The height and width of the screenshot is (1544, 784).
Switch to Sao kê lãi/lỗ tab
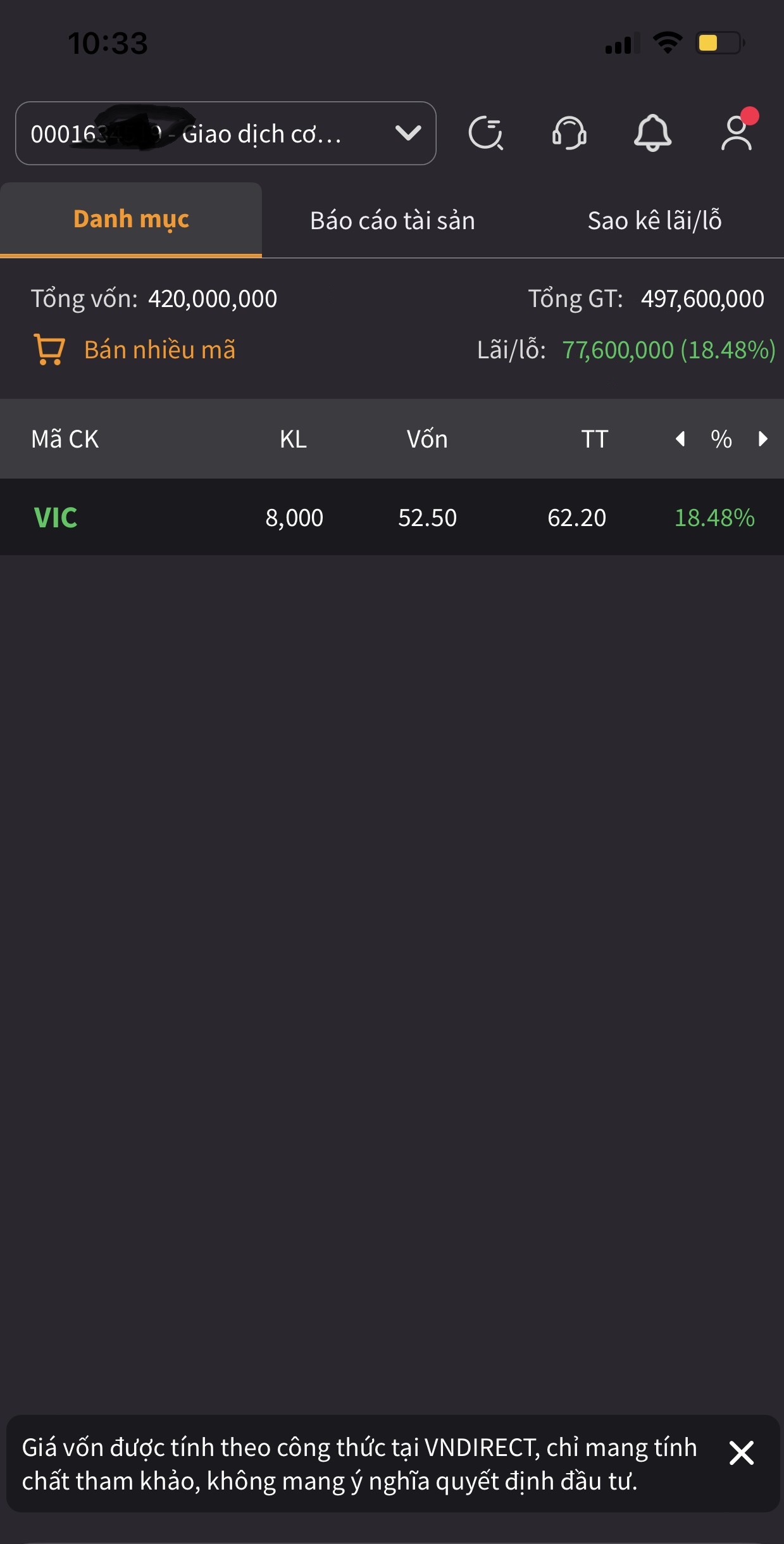[654, 220]
